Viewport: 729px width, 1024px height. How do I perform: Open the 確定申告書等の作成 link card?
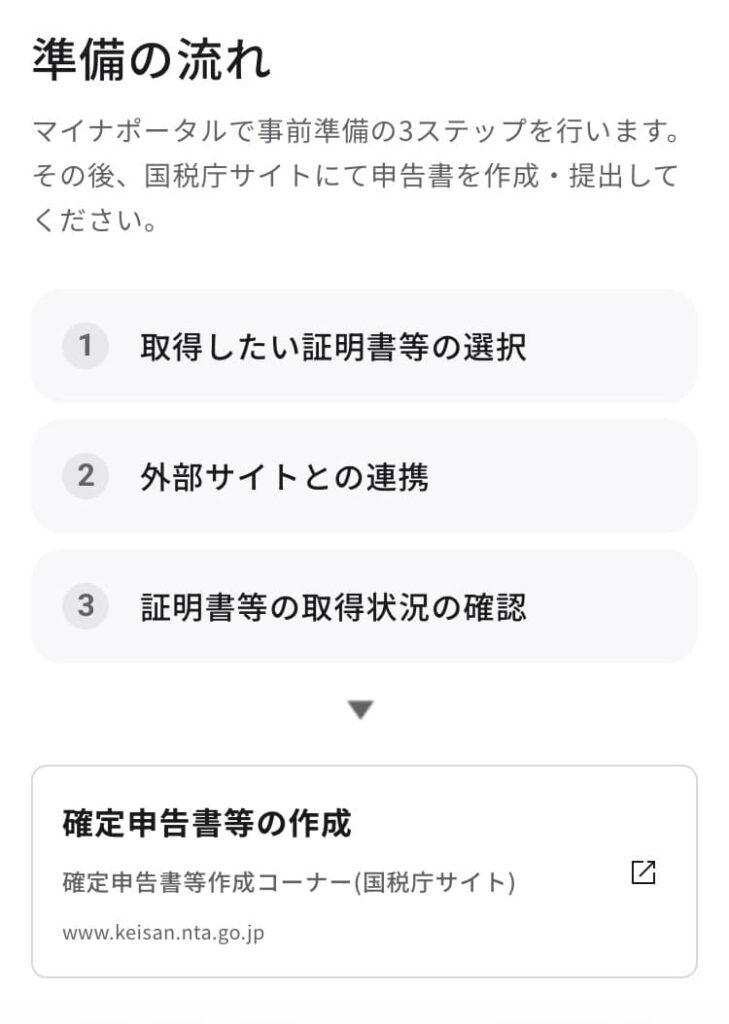(364, 871)
